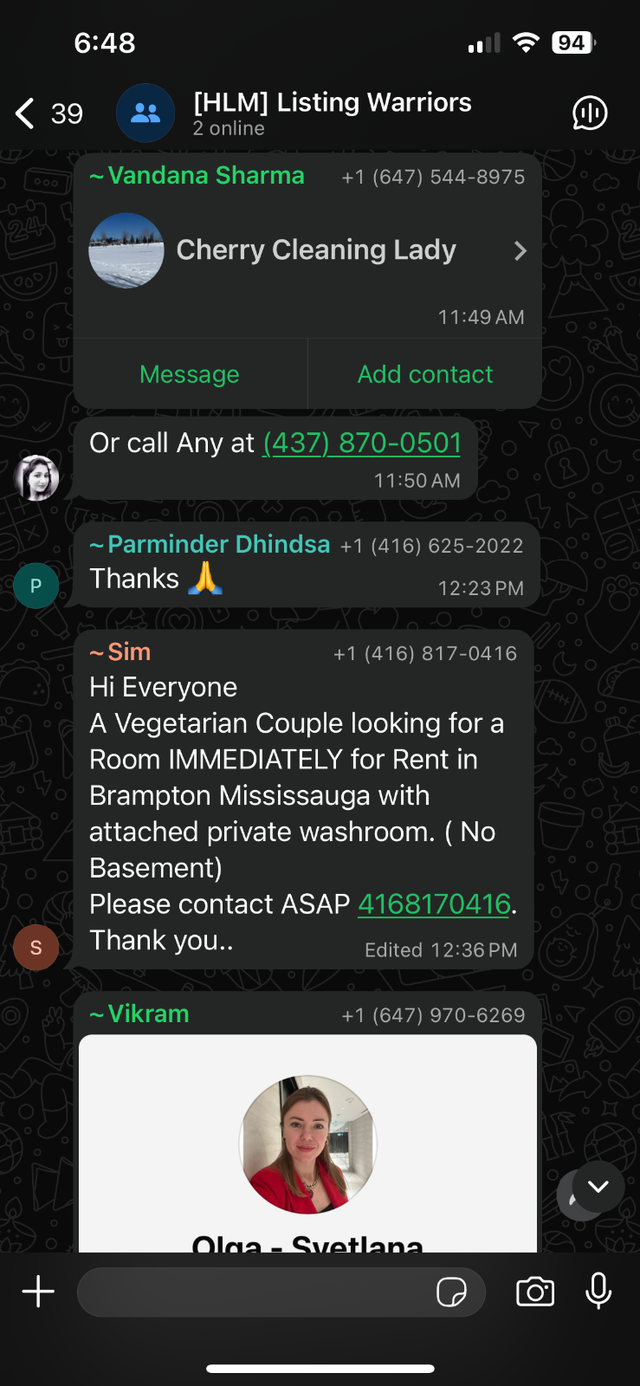Open the 4168170416 phone link
Screen dimensions: 640x1386
point(434,904)
